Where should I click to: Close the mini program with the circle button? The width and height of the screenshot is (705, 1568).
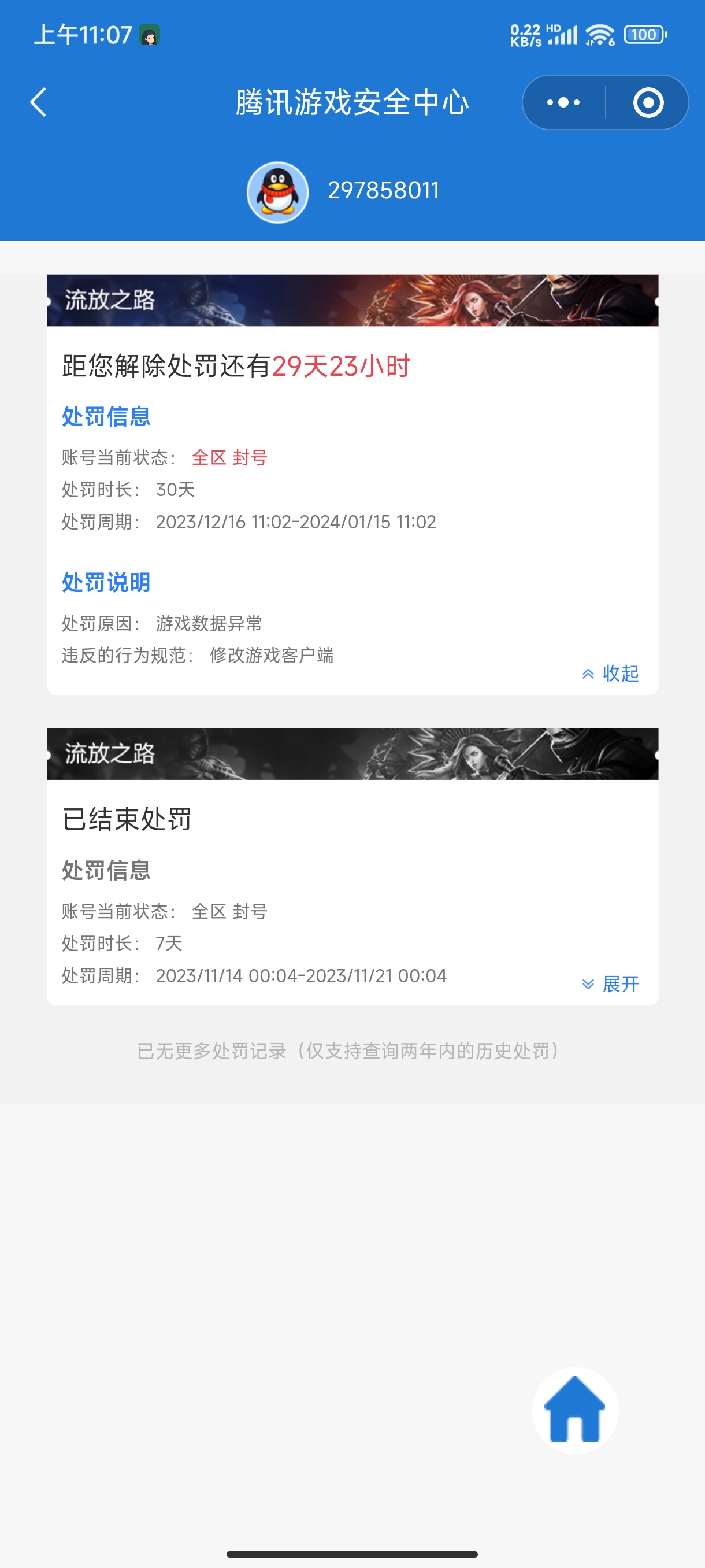click(x=648, y=102)
